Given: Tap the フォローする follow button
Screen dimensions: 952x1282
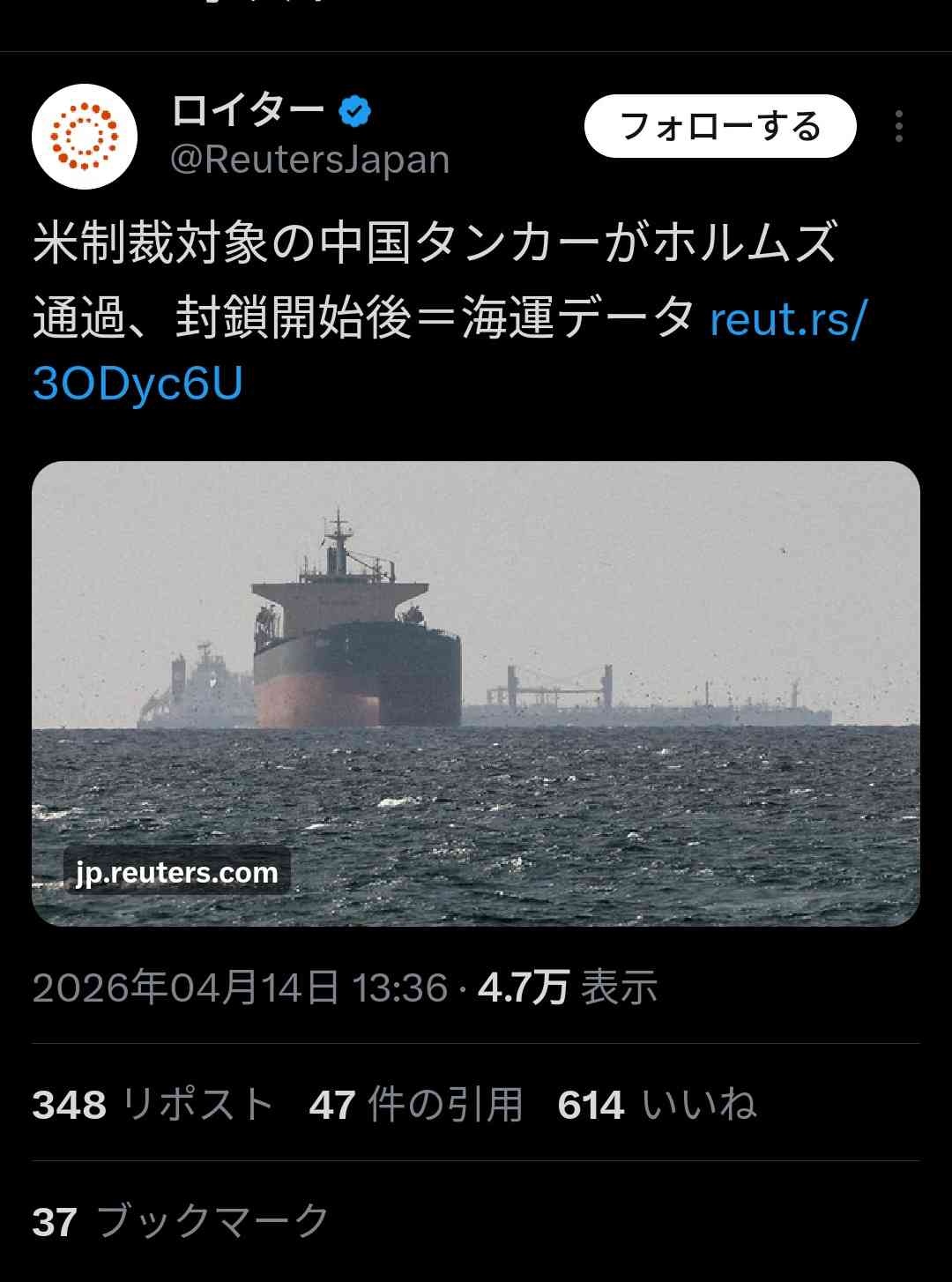Looking at the screenshot, I should [x=719, y=126].
